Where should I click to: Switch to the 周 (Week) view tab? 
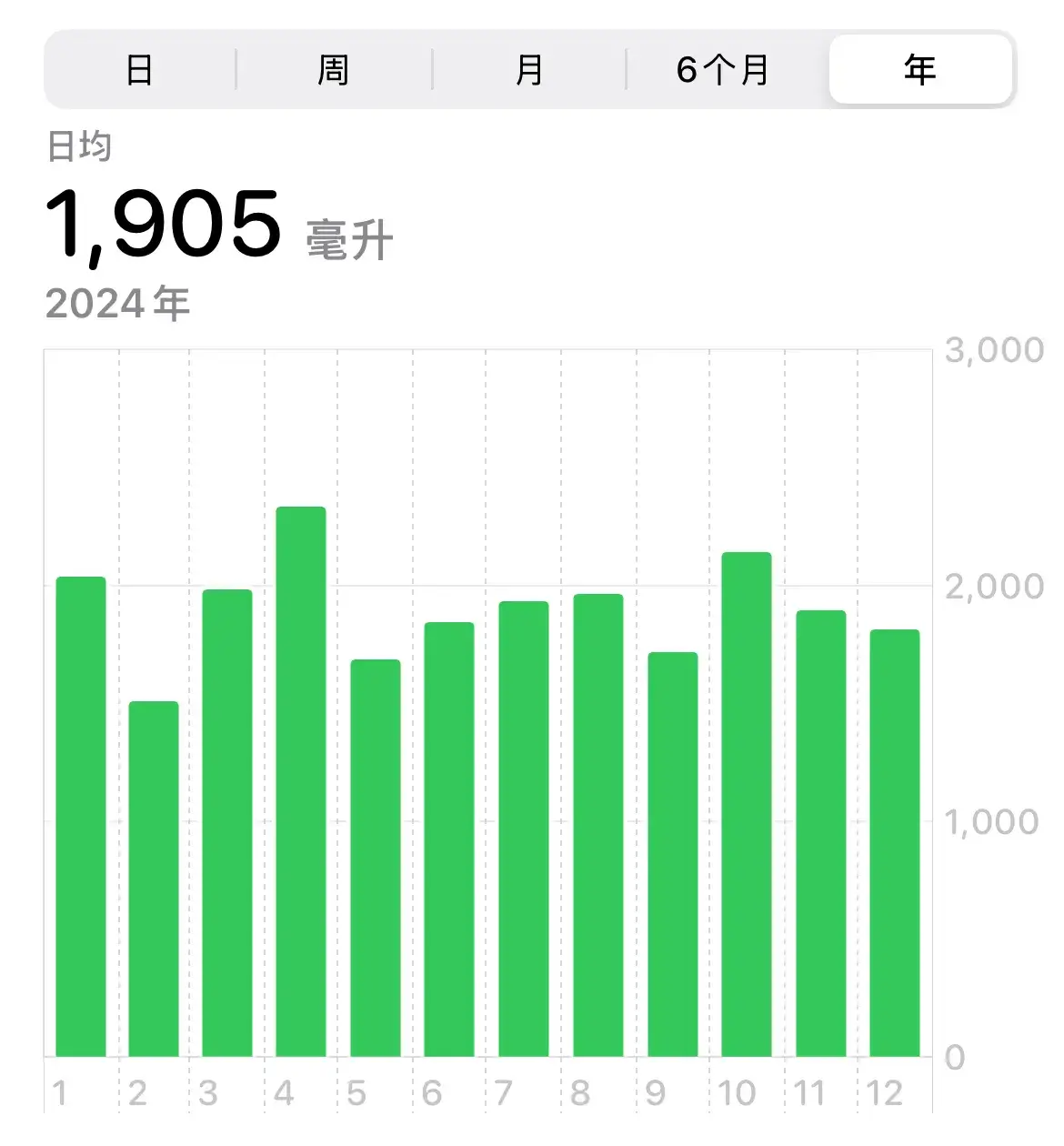(335, 68)
